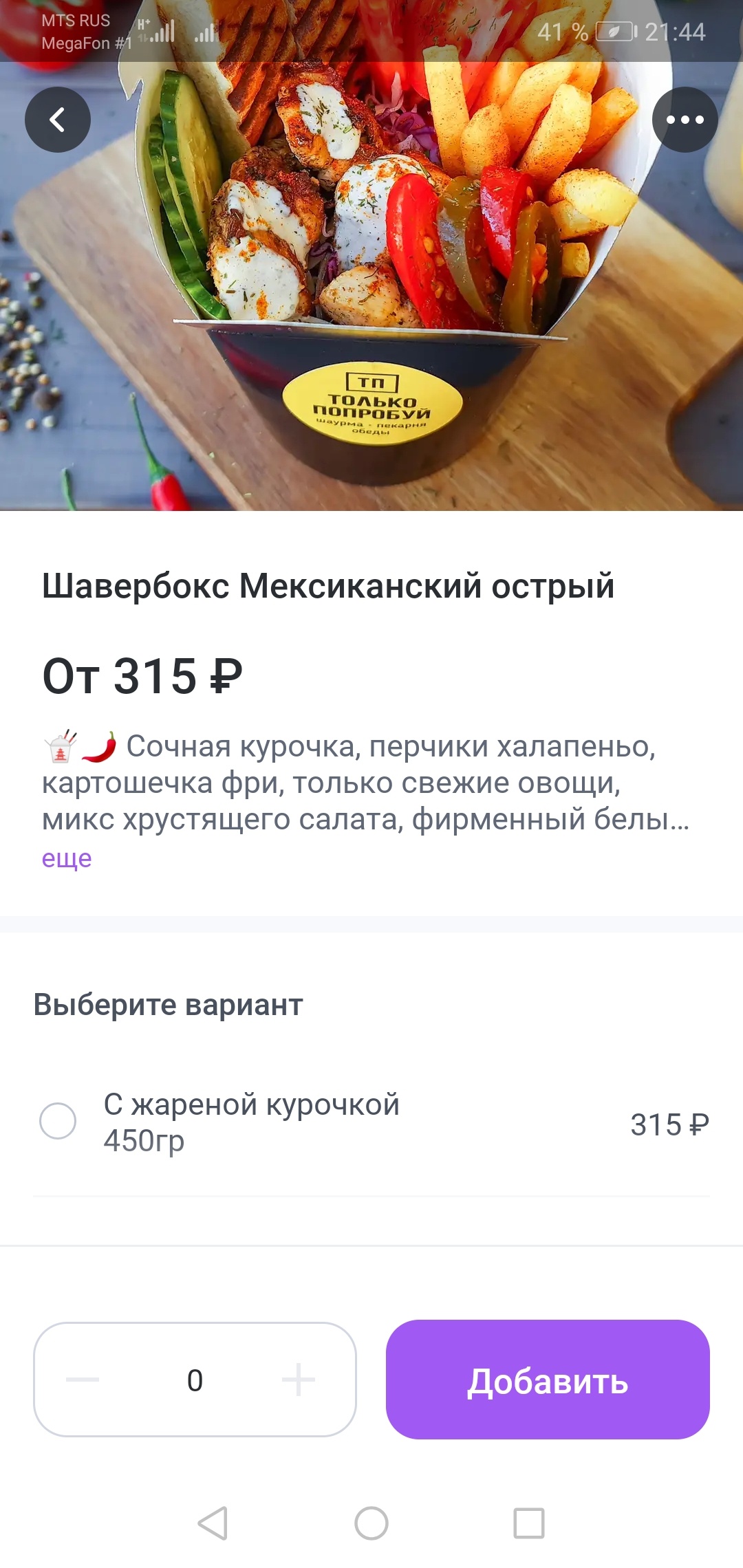The image size is (743, 1568).
Task: Open the three-dot overflow menu
Action: coord(685,120)
